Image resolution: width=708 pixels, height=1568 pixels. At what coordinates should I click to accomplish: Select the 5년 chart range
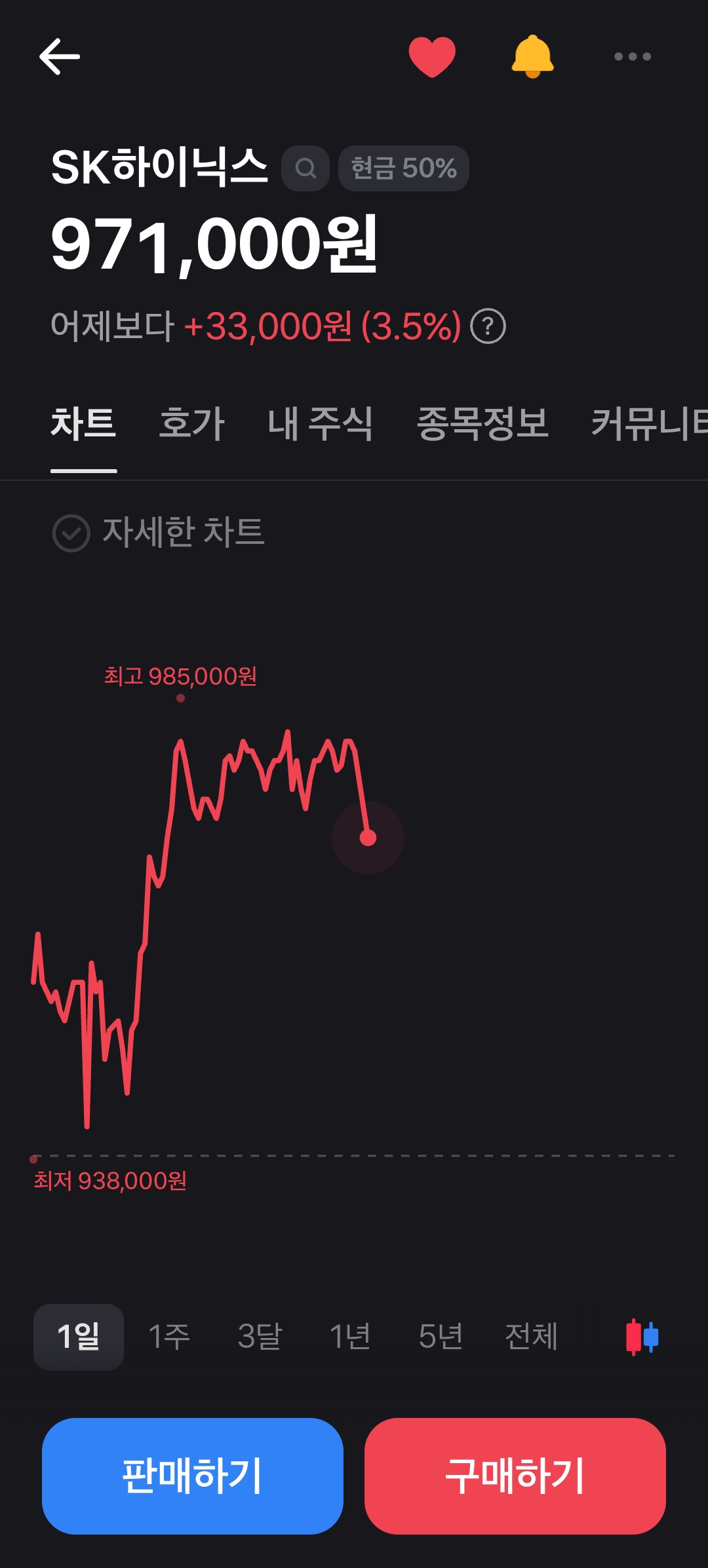tap(441, 1337)
